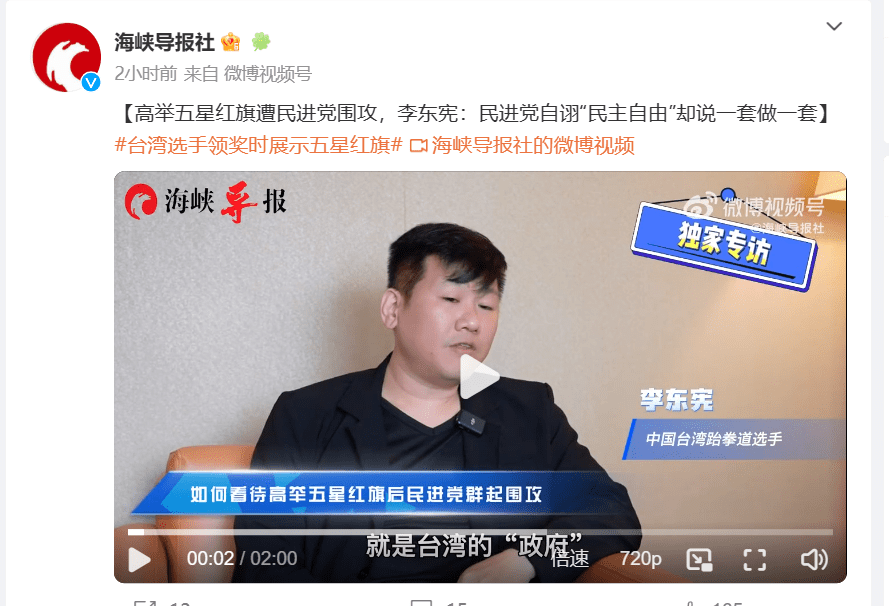Change playback speed via 倍速
The image size is (889, 606).
coord(571,559)
